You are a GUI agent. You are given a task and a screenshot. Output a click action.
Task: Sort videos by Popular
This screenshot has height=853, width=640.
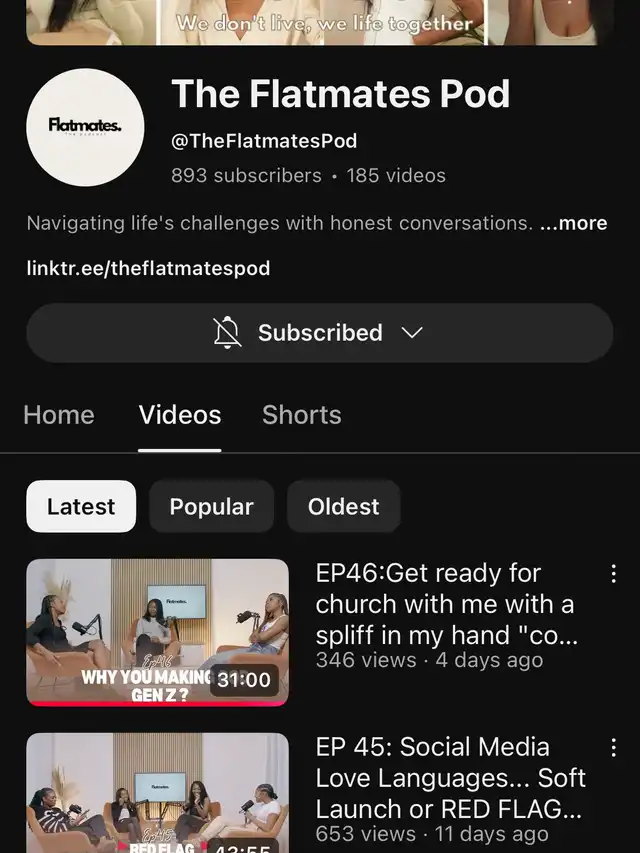coord(211,506)
